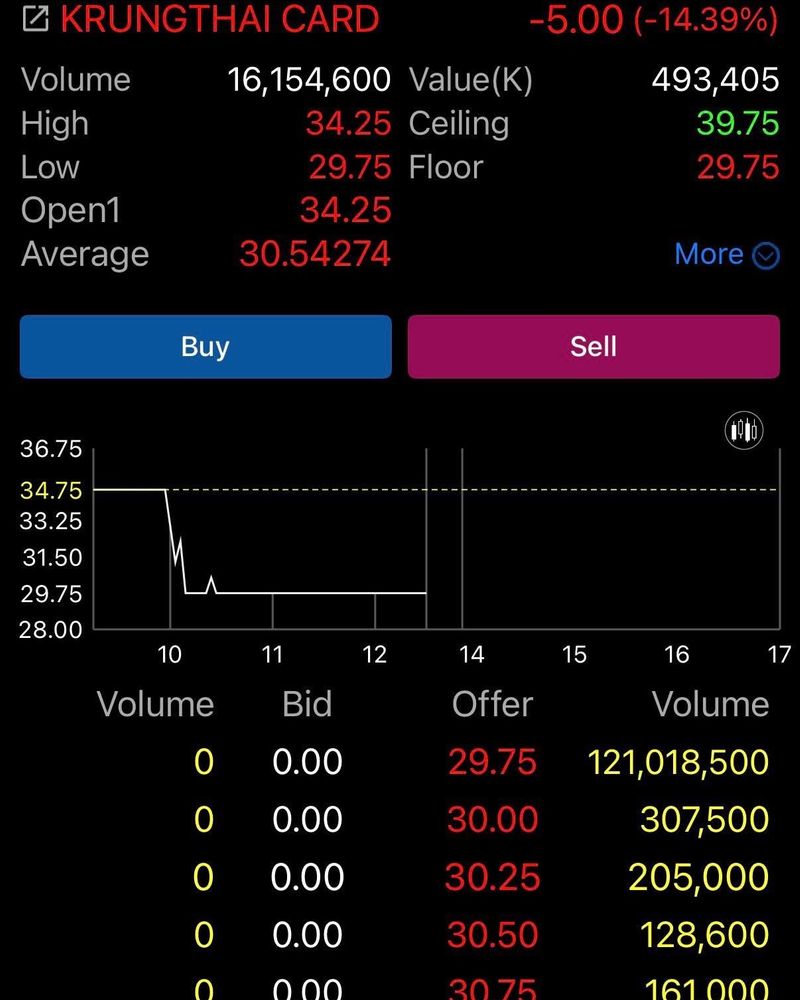Select the 29.75 offer row
800x1000 pixels.
coord(492,762)
